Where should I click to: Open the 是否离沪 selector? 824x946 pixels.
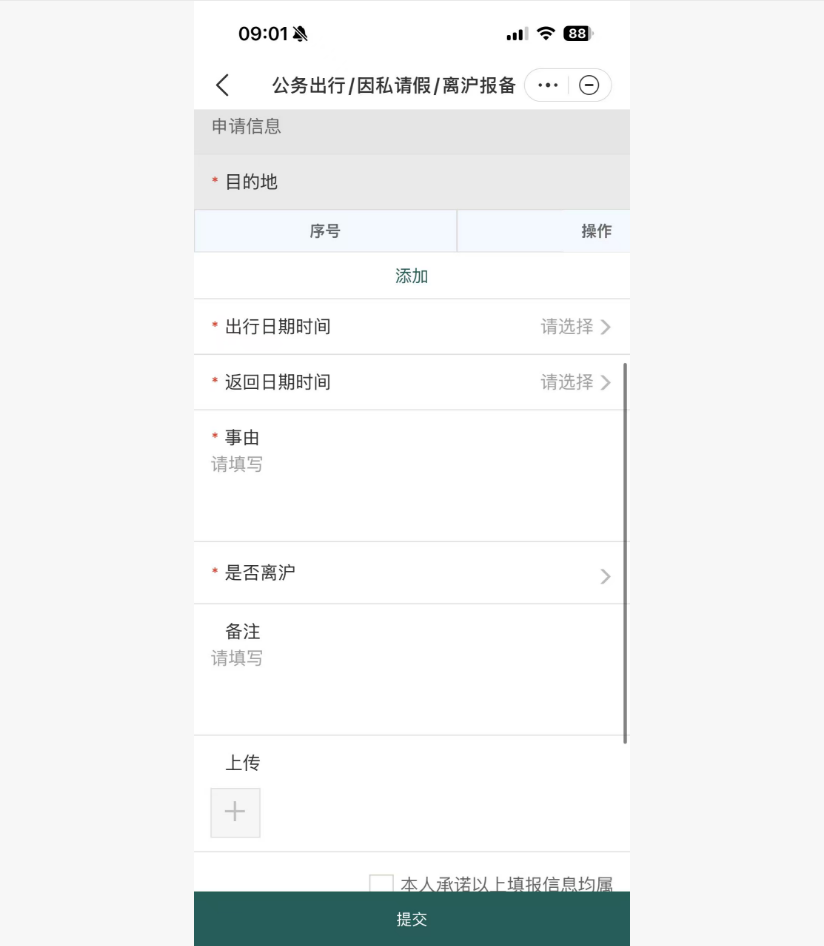tap(411, 574)
